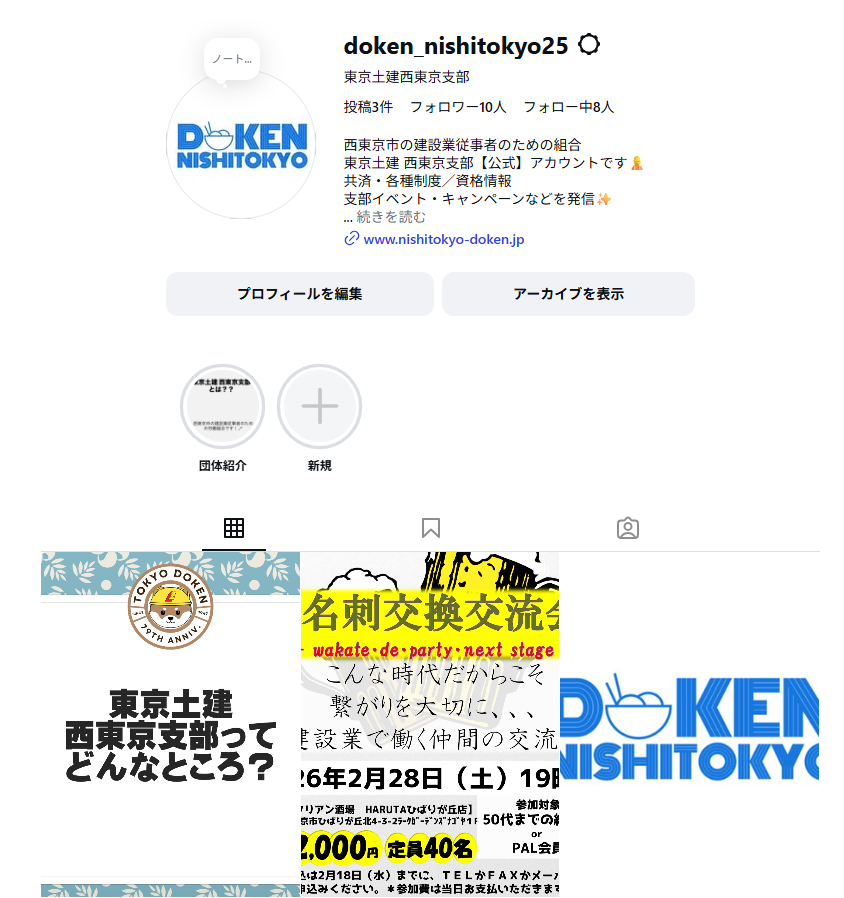Open the DOKEN NISHITOKYO profile picture
844x898 pixels.
point(241,146)
